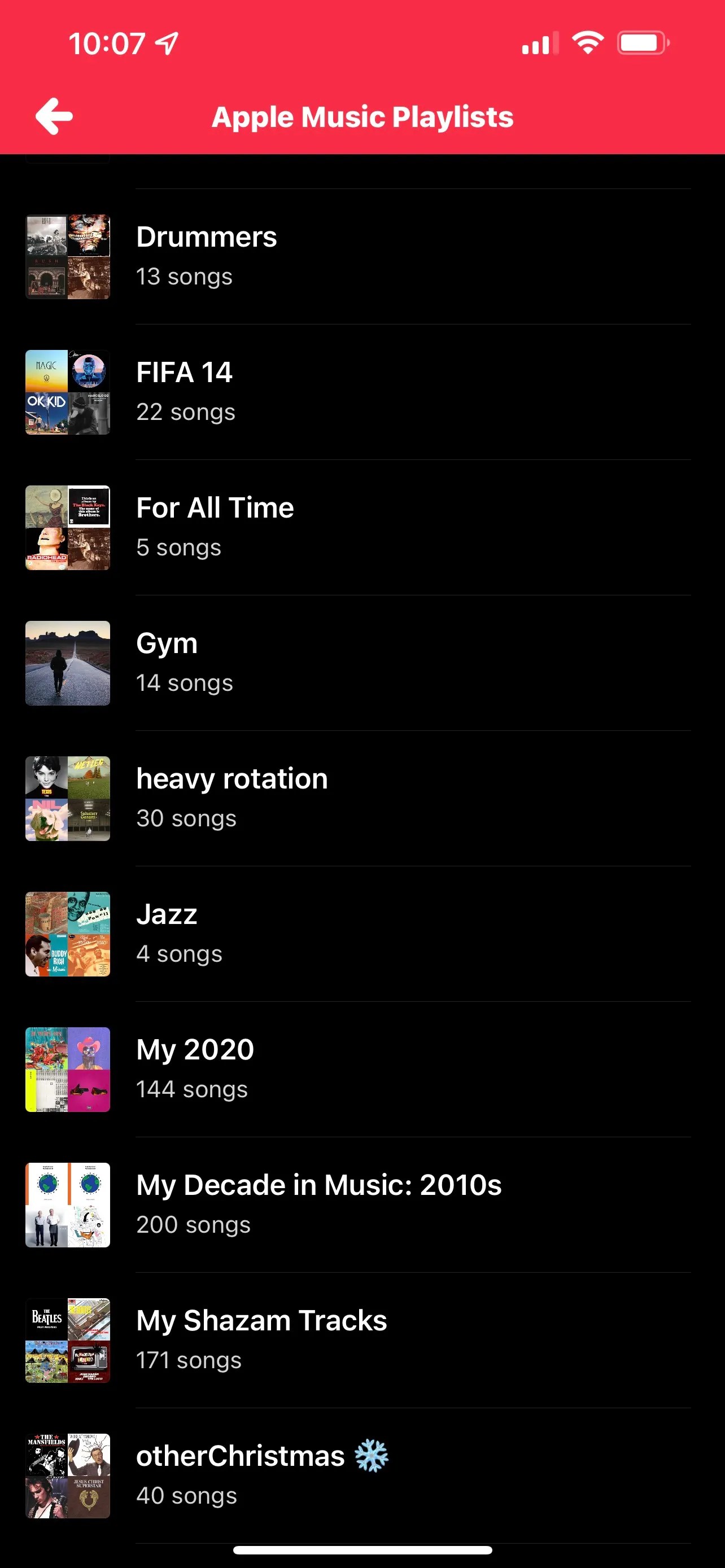Tap the home indicator bar at bottom
The width and height of the screenshot is (725, 1568).
362,1550
